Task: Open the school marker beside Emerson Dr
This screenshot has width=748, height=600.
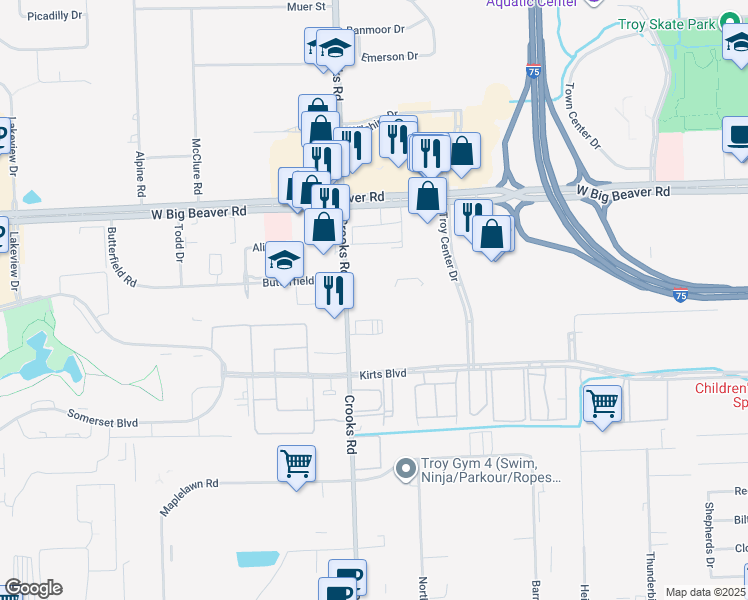Action: coord(337,48)
